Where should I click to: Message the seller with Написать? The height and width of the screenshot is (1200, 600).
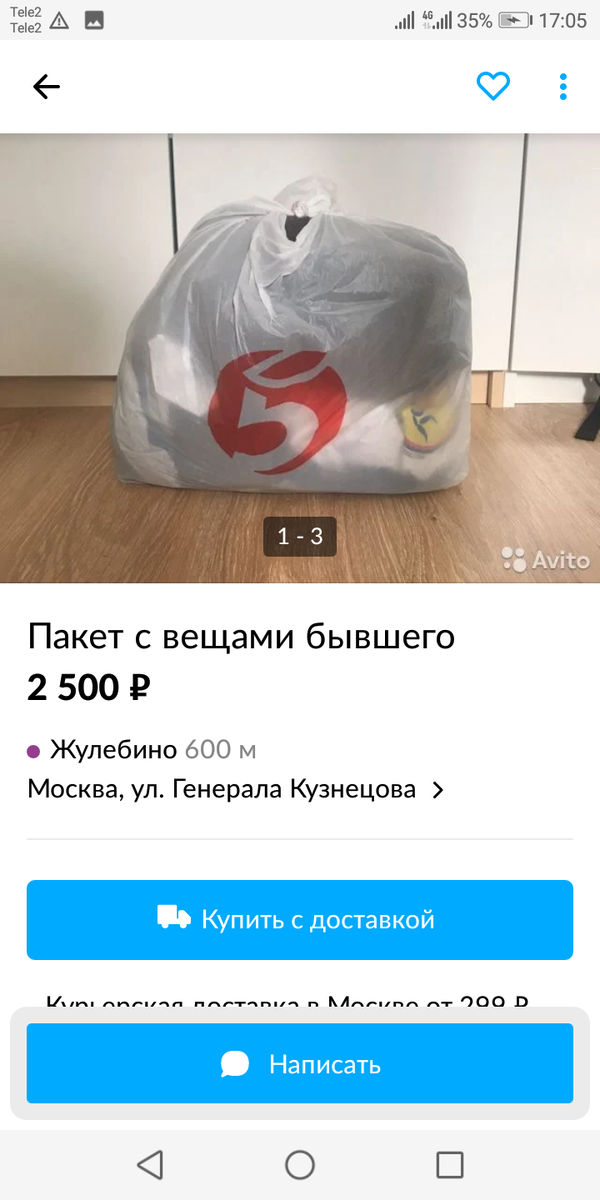(x=300, y=1064)
